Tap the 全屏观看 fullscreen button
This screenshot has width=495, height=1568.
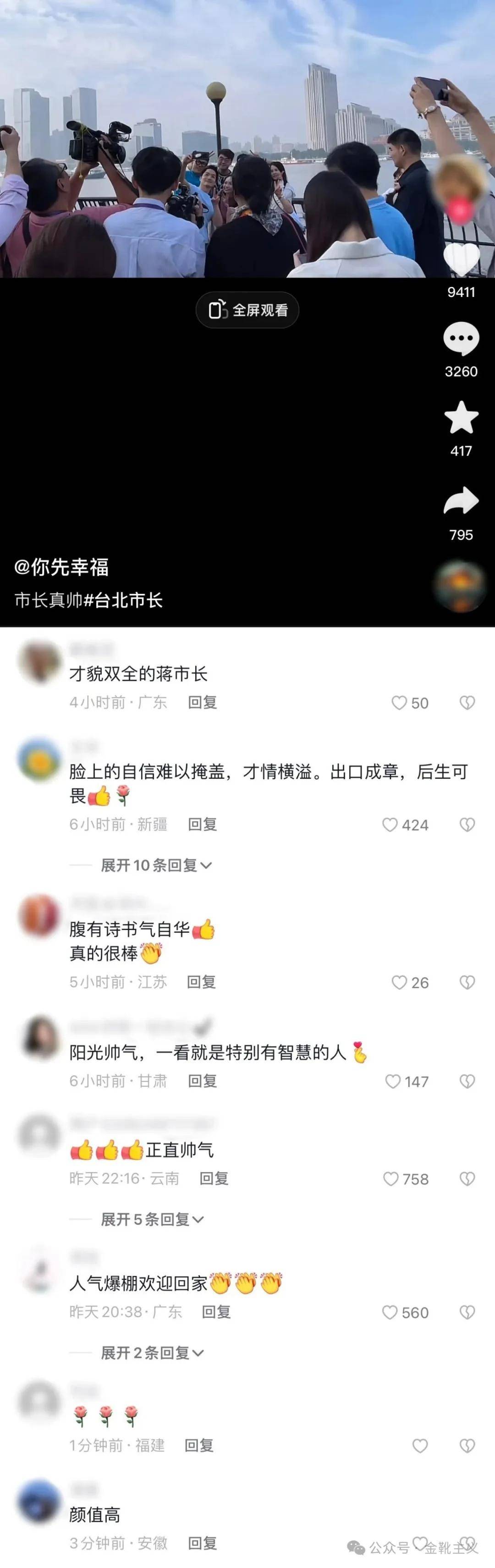(x=247, y=310)
